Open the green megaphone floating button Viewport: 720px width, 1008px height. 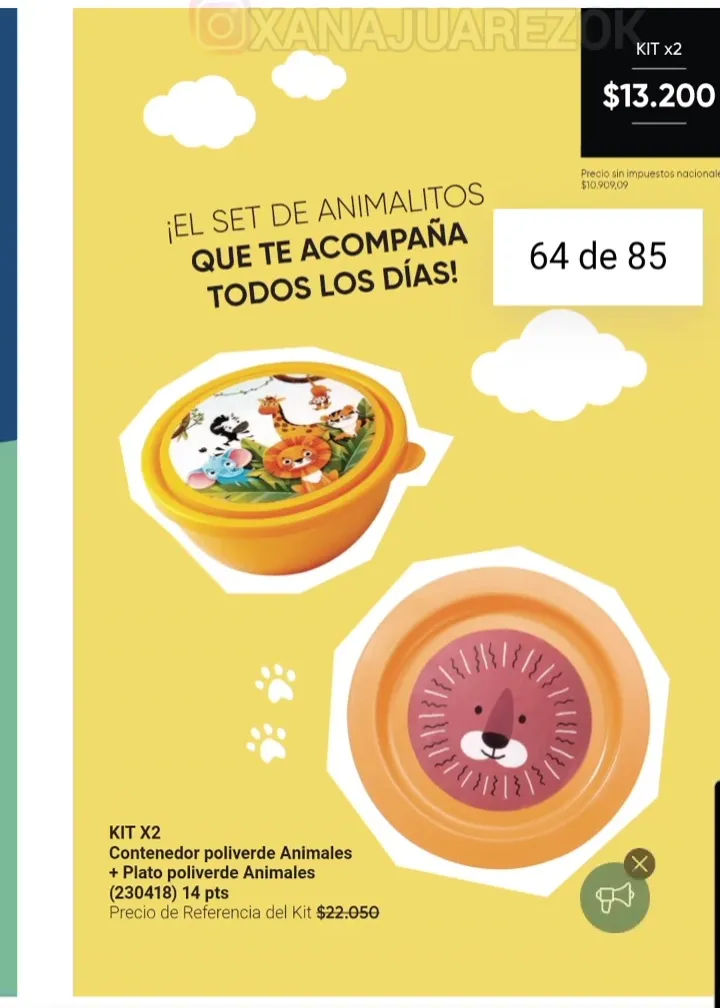[614, 898]
